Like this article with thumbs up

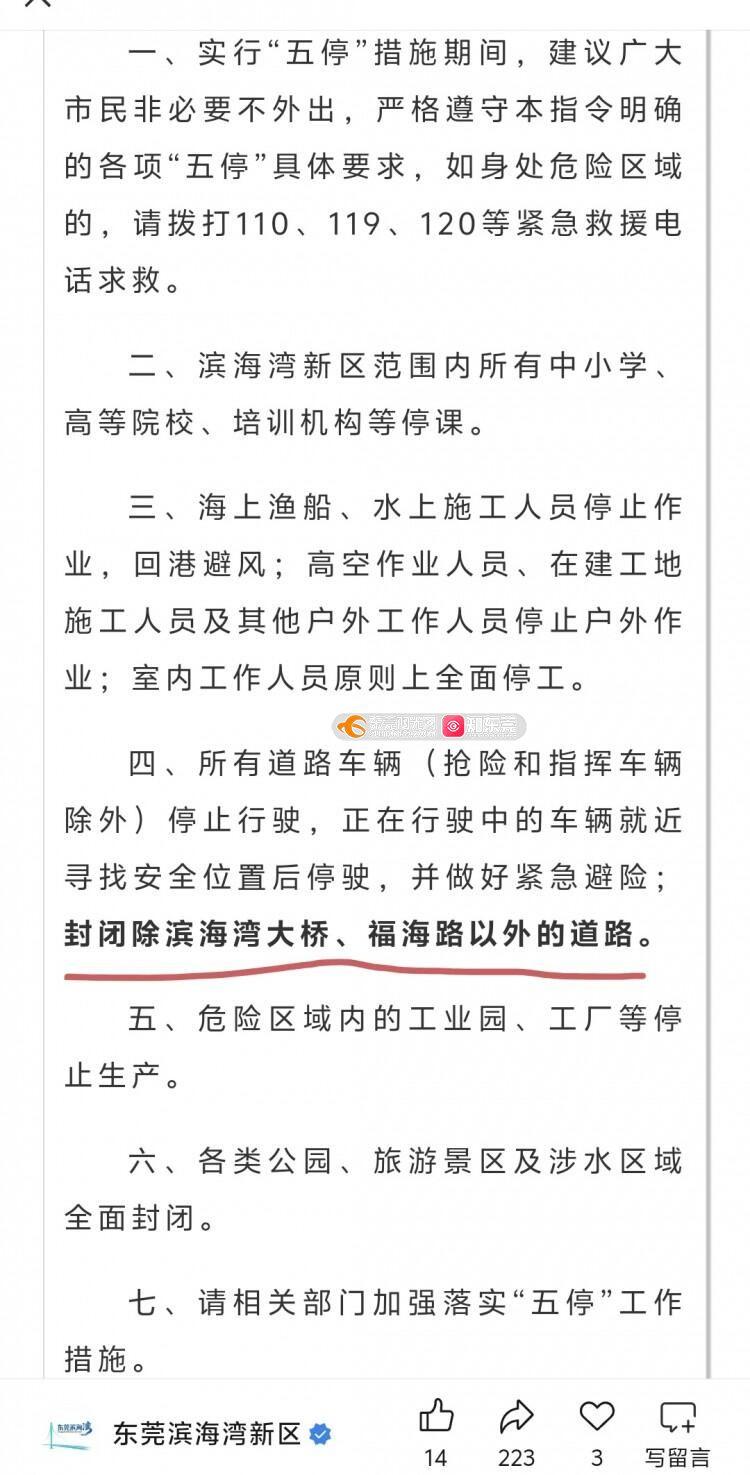[436, 1416]
